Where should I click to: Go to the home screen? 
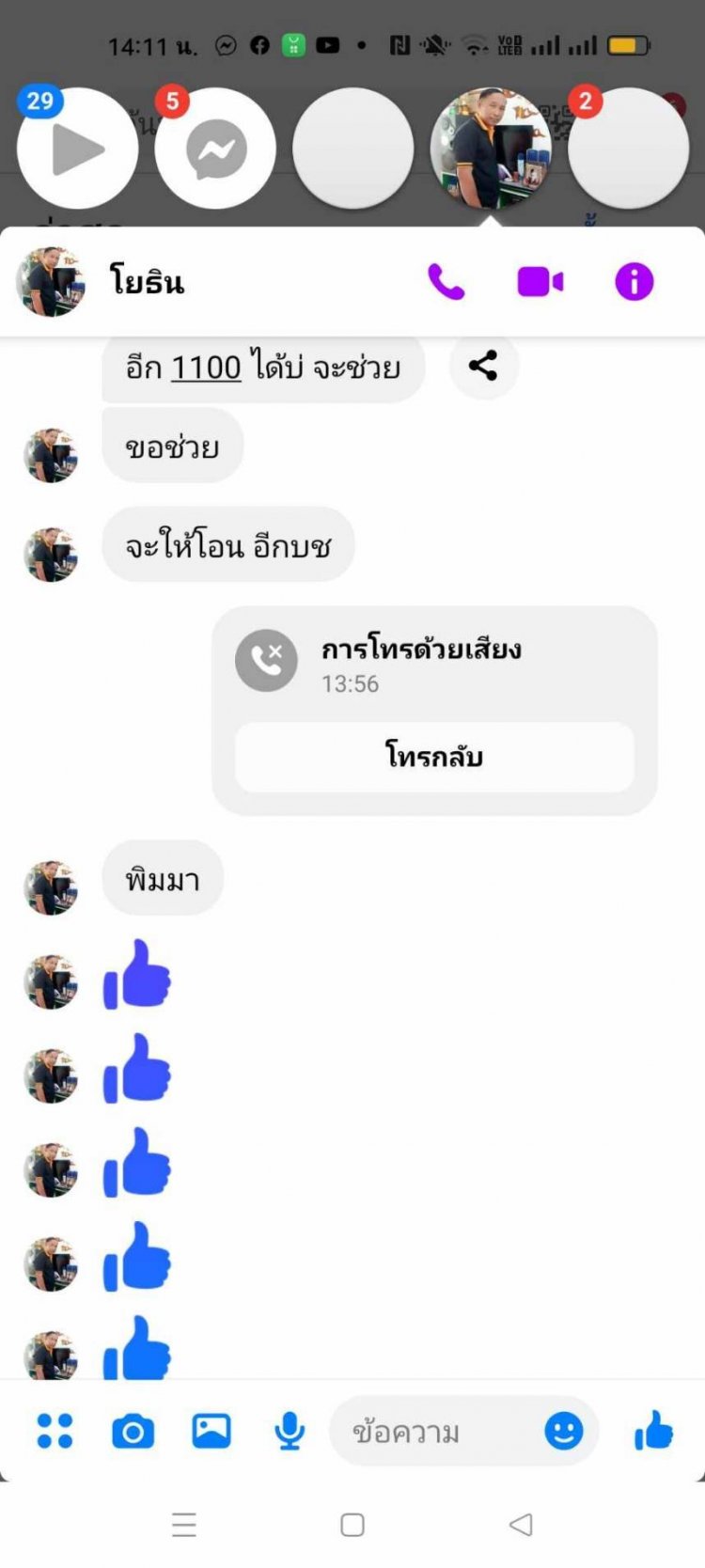point(352,1525)
